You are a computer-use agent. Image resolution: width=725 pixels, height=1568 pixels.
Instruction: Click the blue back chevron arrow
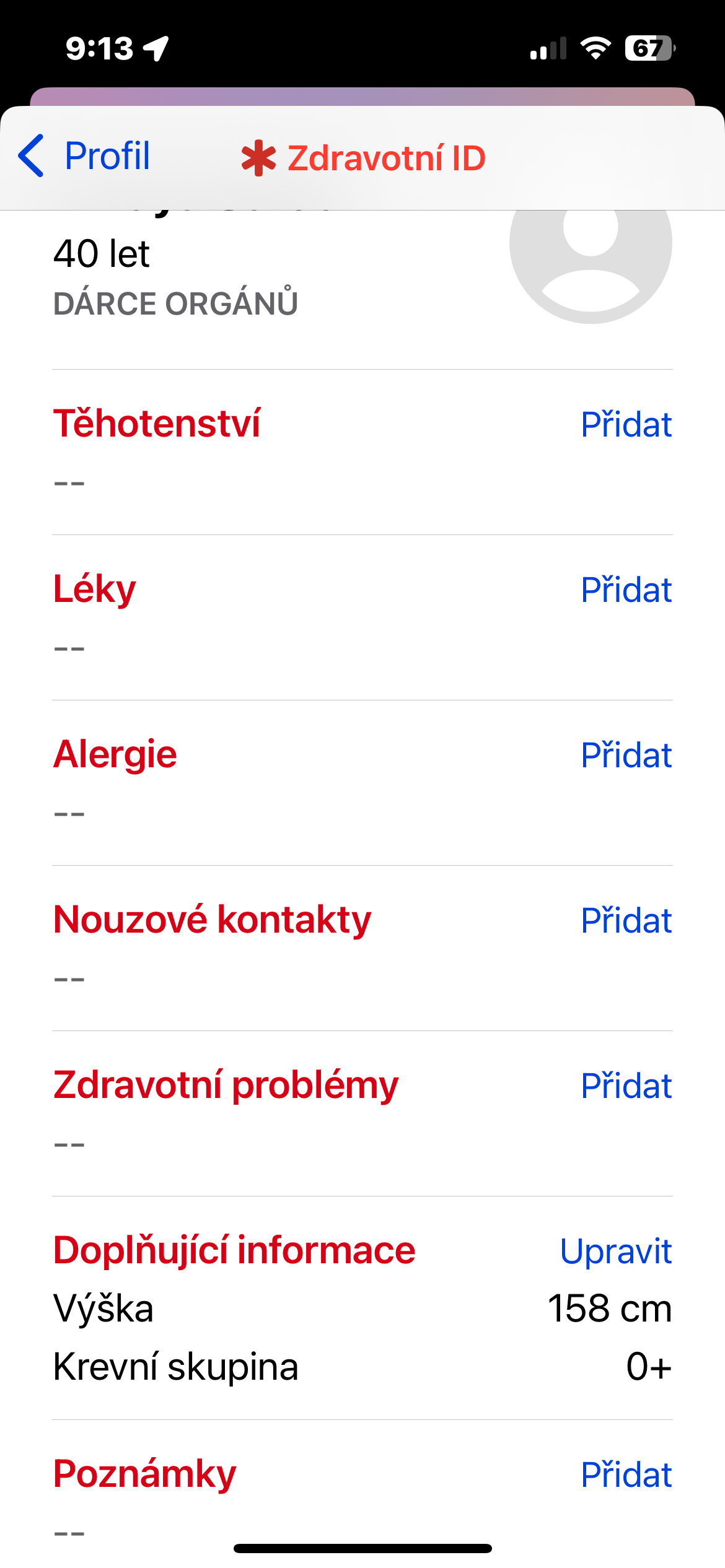[x=32, y=157]
